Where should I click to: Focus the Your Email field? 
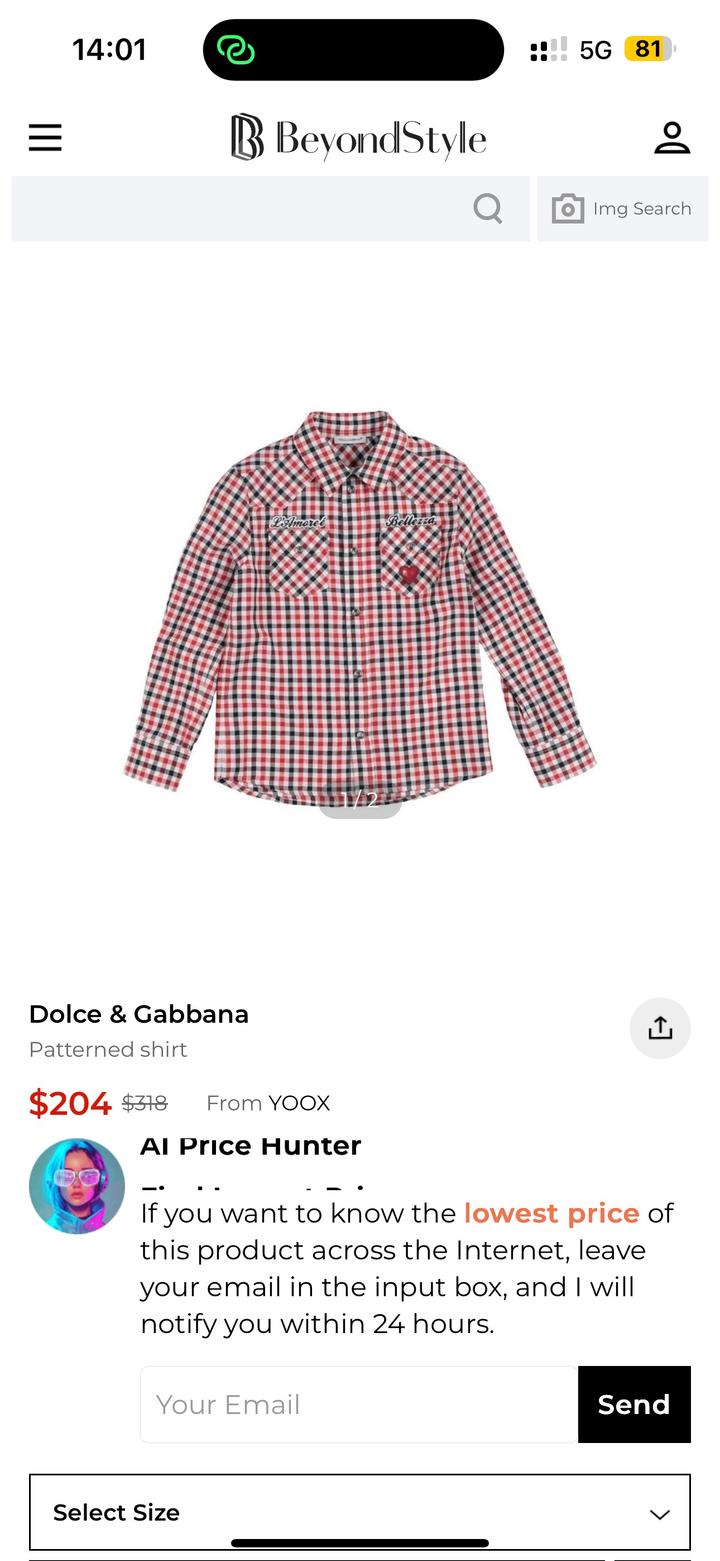pos(359,1405)
